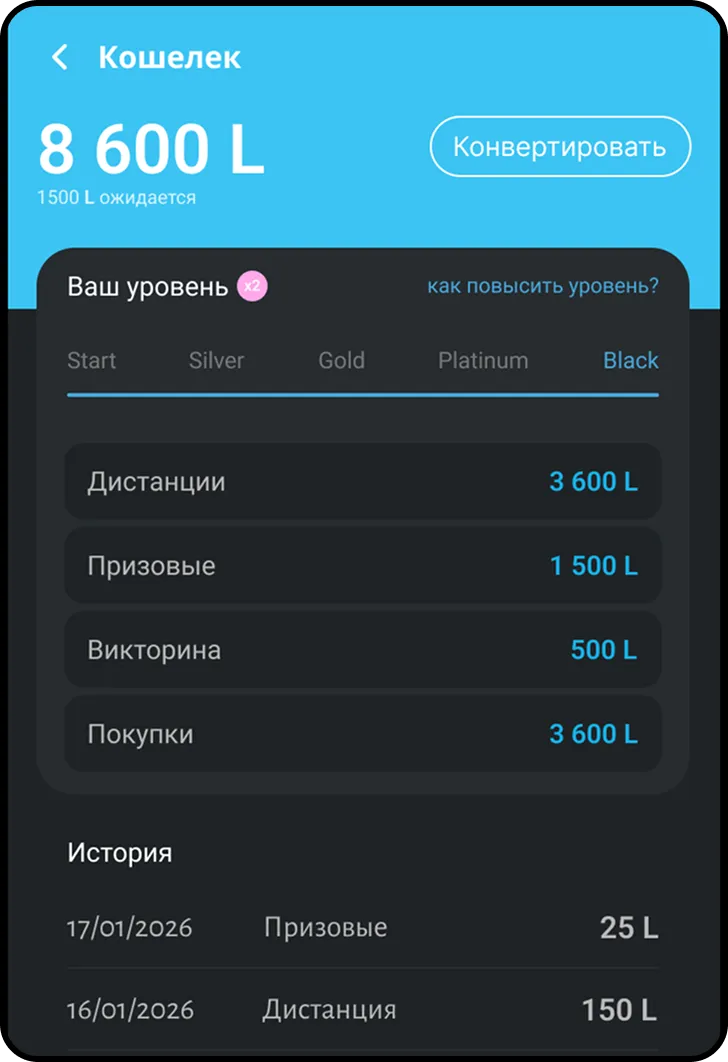Tap the Конвертировать button
This screenshot has width=728, height=1062.
click(560, 147)
